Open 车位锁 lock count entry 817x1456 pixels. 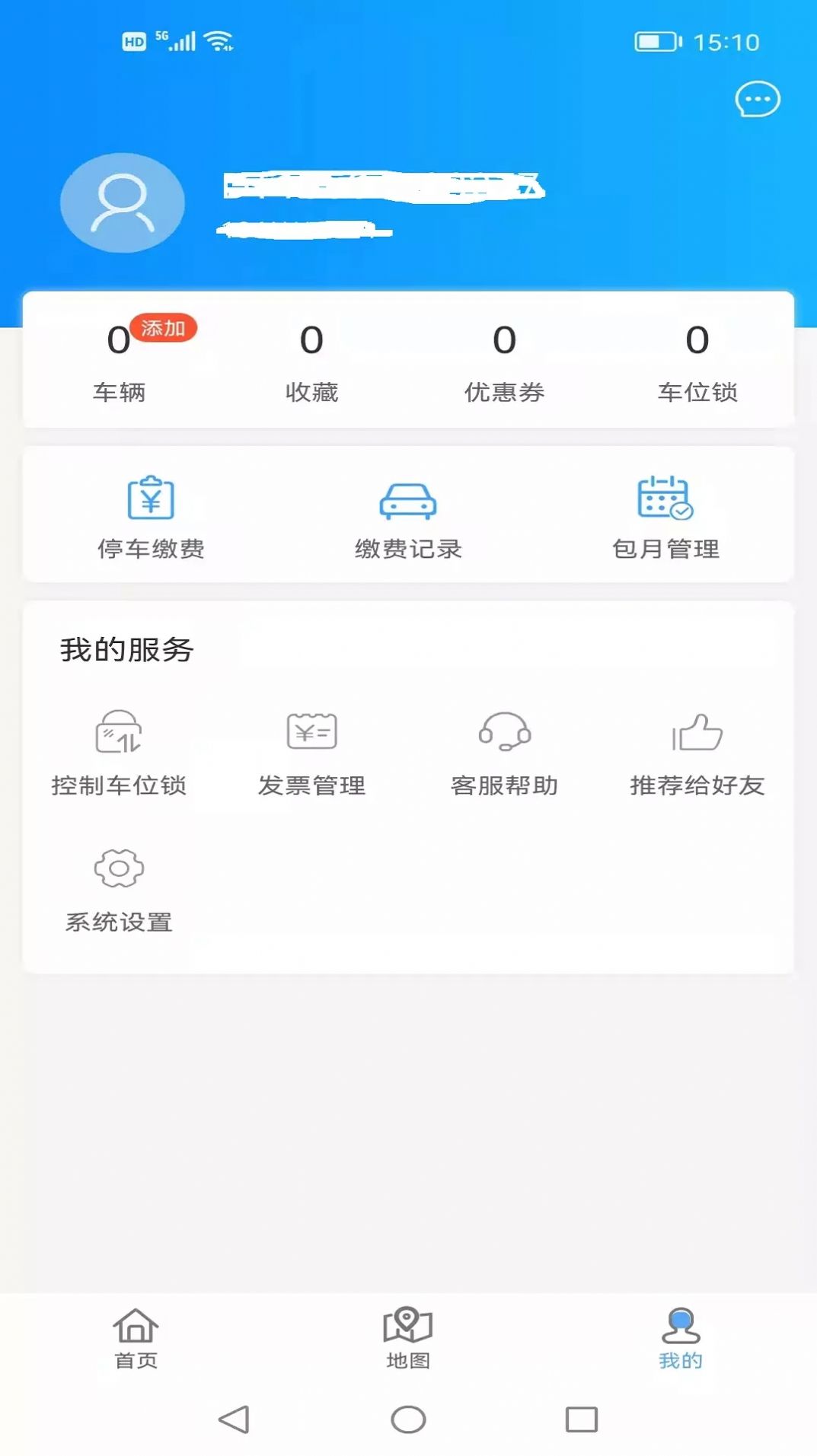[x=697, y=365]
